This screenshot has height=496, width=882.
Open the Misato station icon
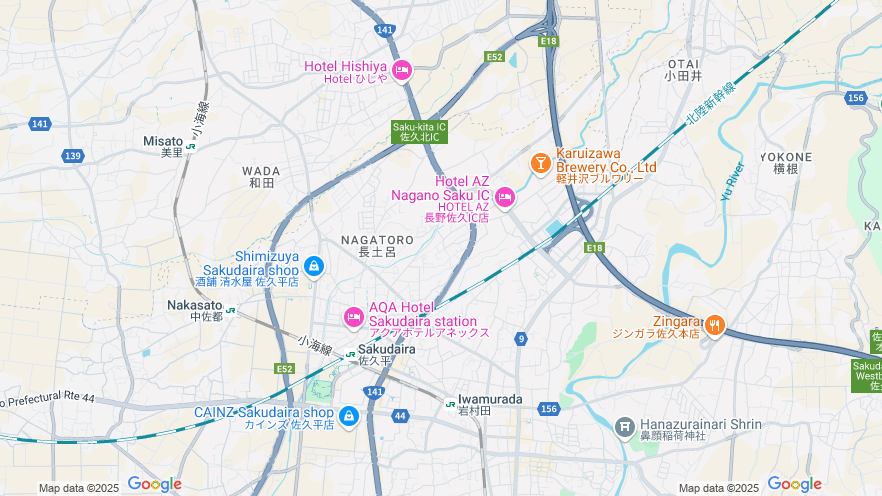pos(190,146)
